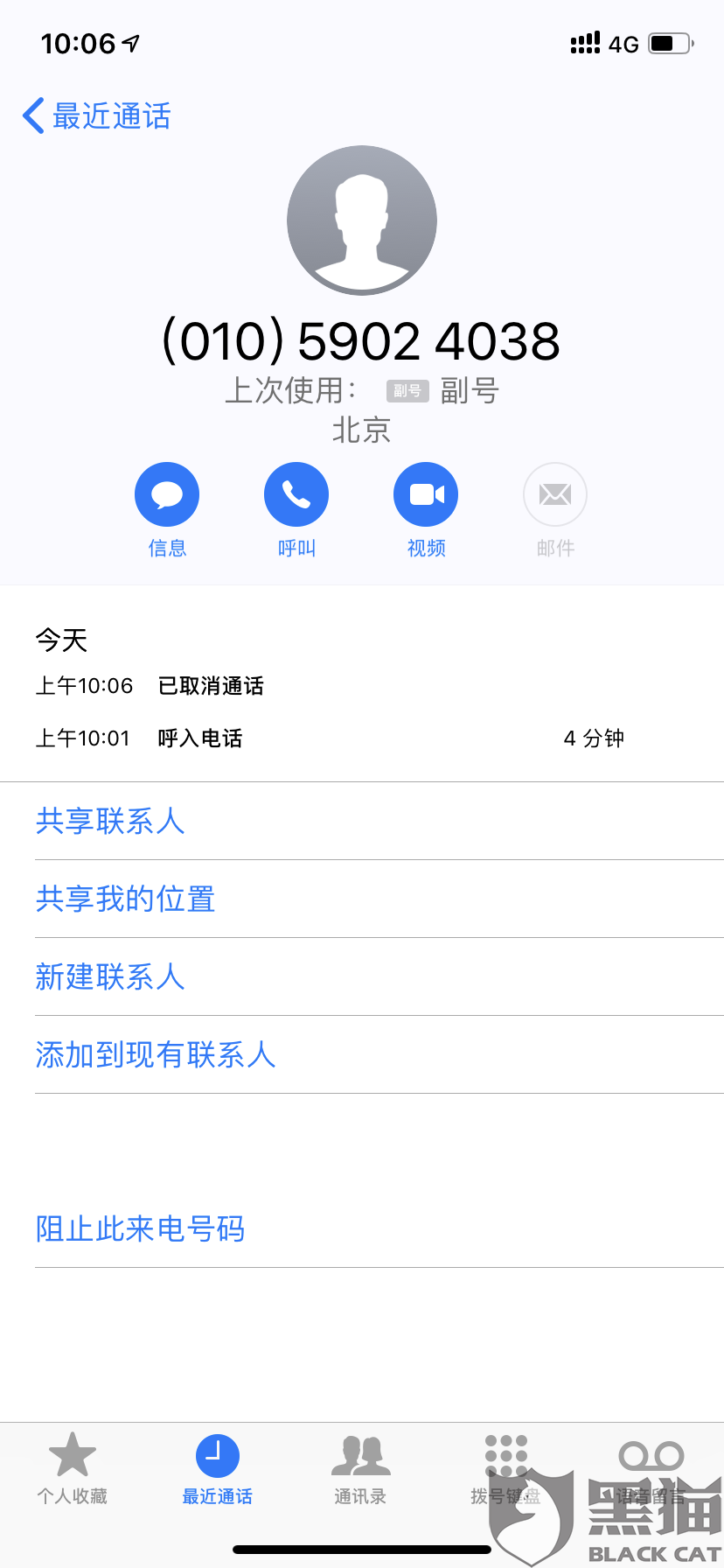
Task: Open 共享联系人 option
Action: pos(110,821)
